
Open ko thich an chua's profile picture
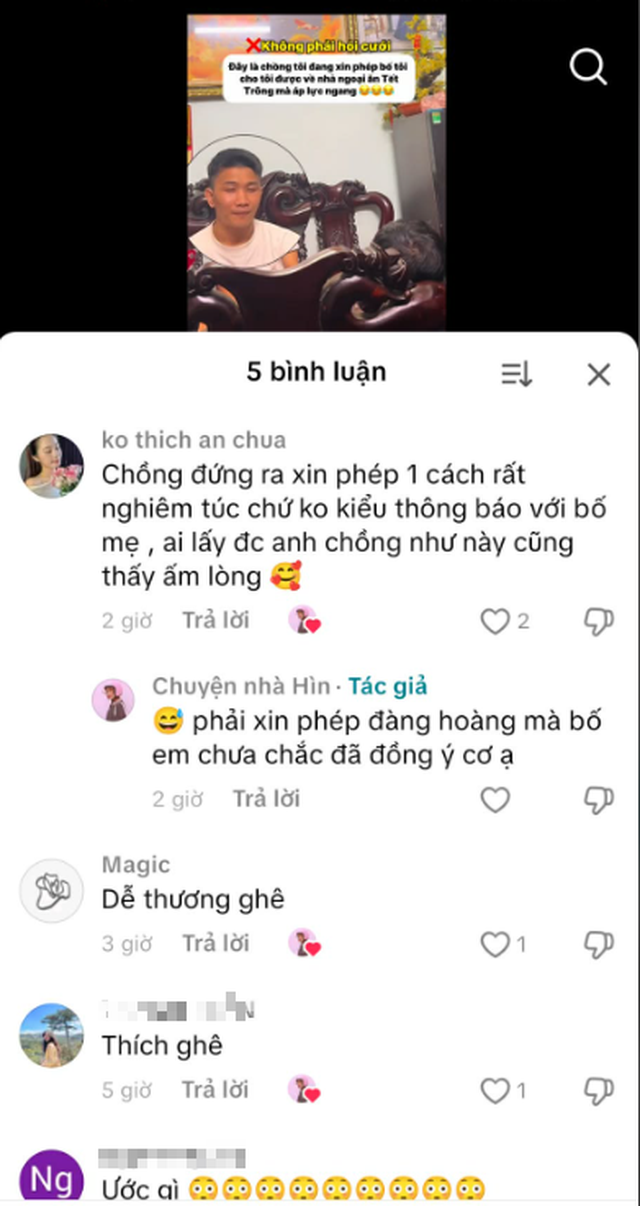tap(52, 466)
